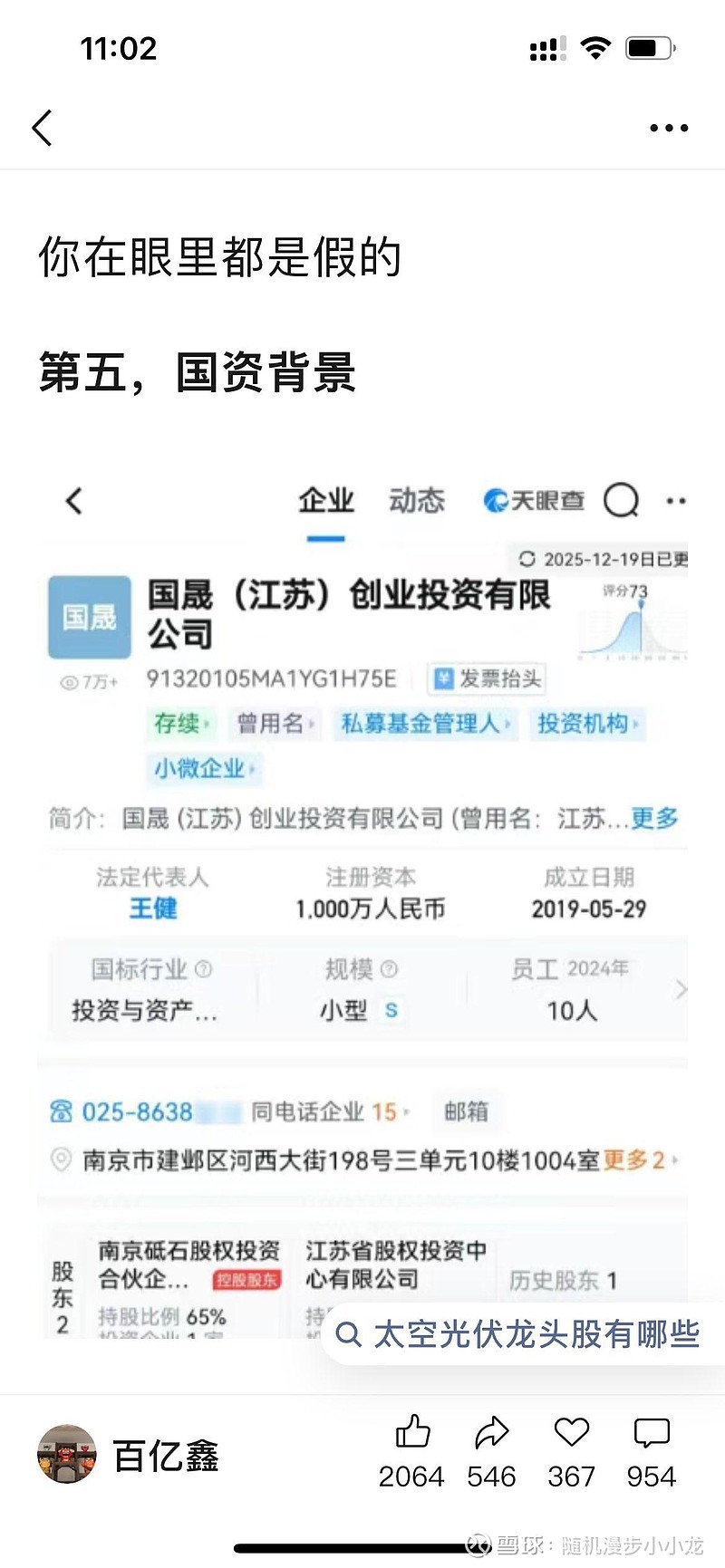The height and width of the screenshot is (1568, 725).
Task: Click the phone icon beside 025-8638
Action: (x=60, y=1111)
